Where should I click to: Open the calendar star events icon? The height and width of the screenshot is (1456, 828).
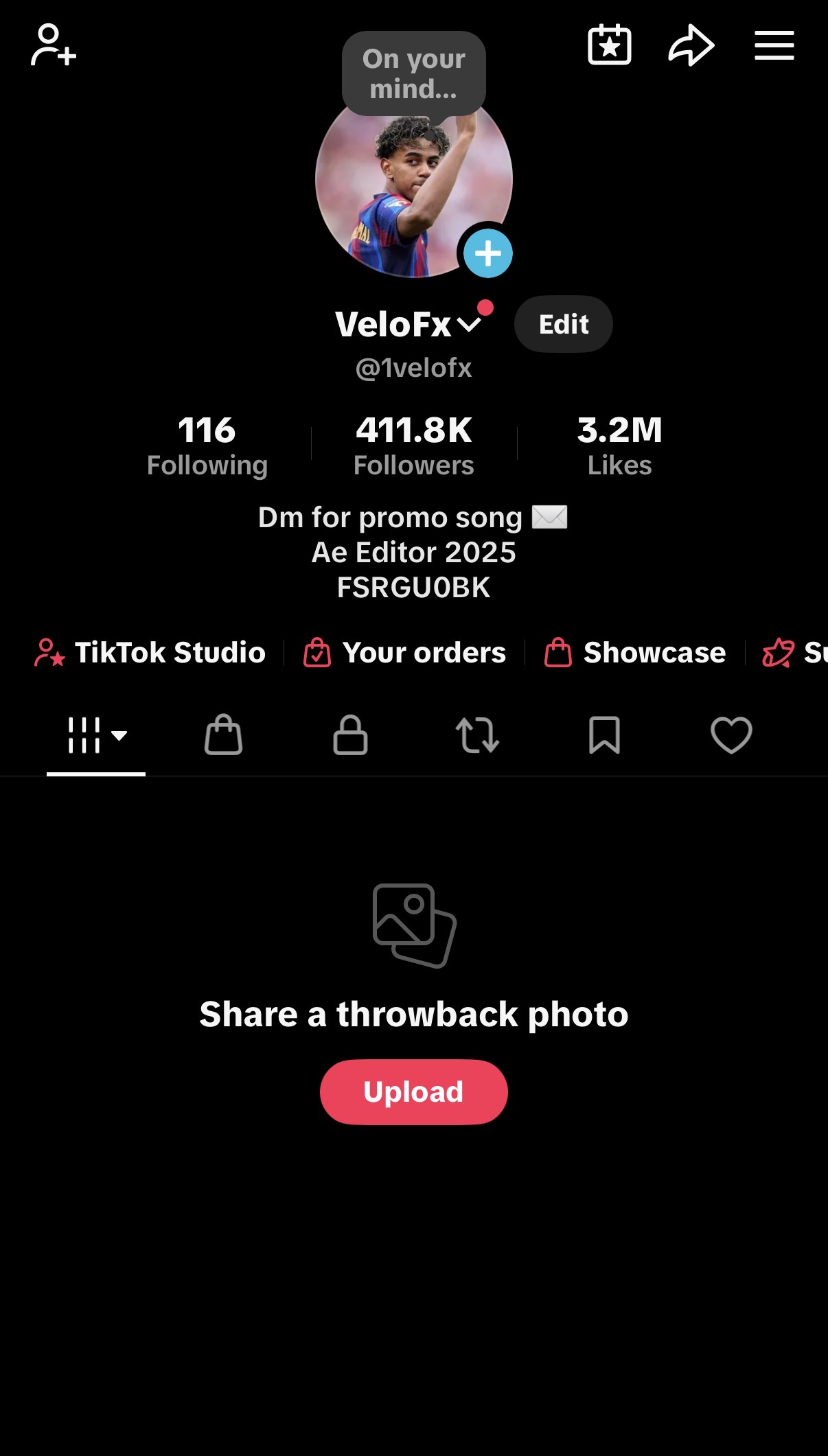[610, 45]
